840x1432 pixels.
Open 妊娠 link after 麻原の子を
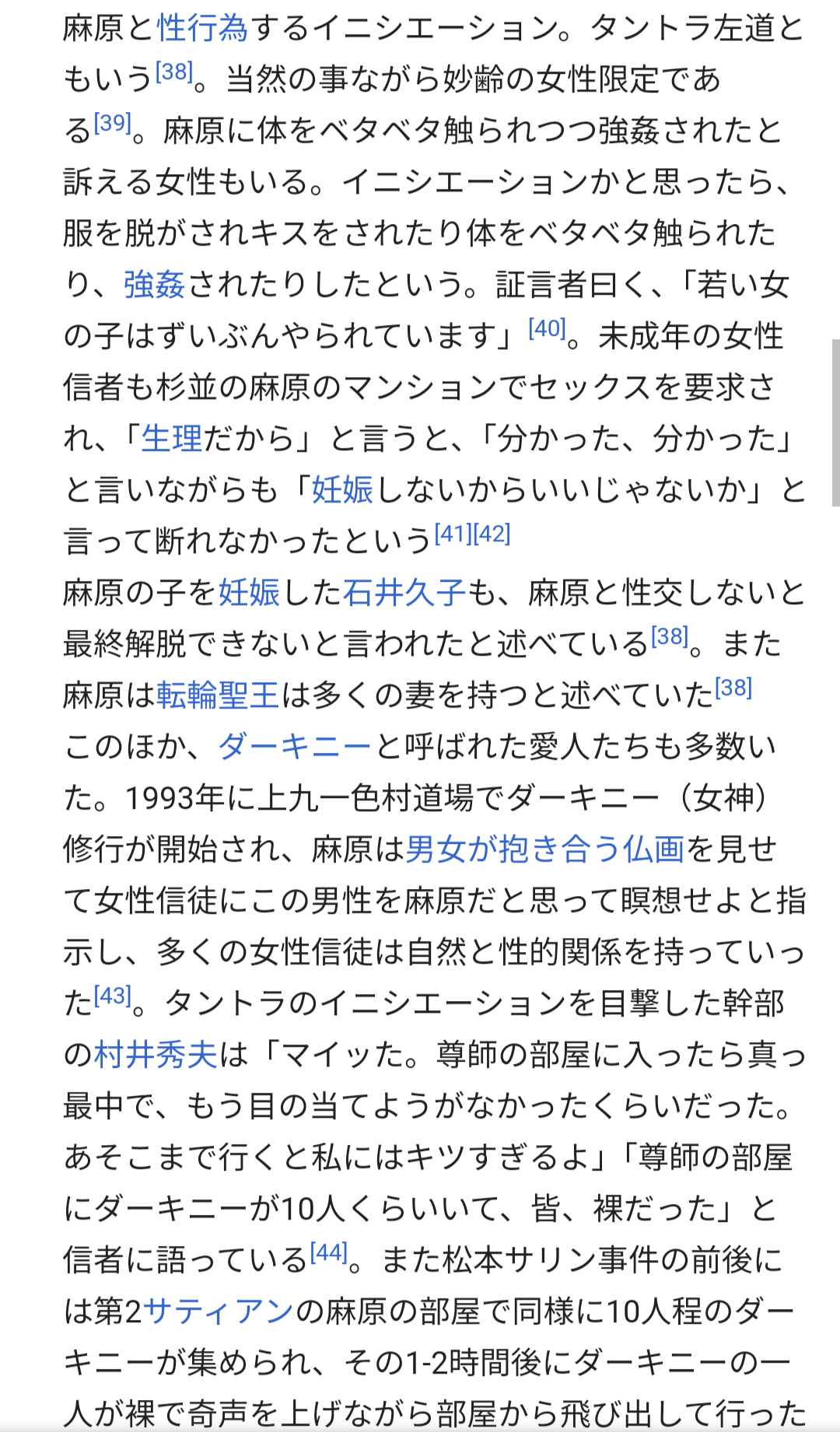click(x=249, y=593)
